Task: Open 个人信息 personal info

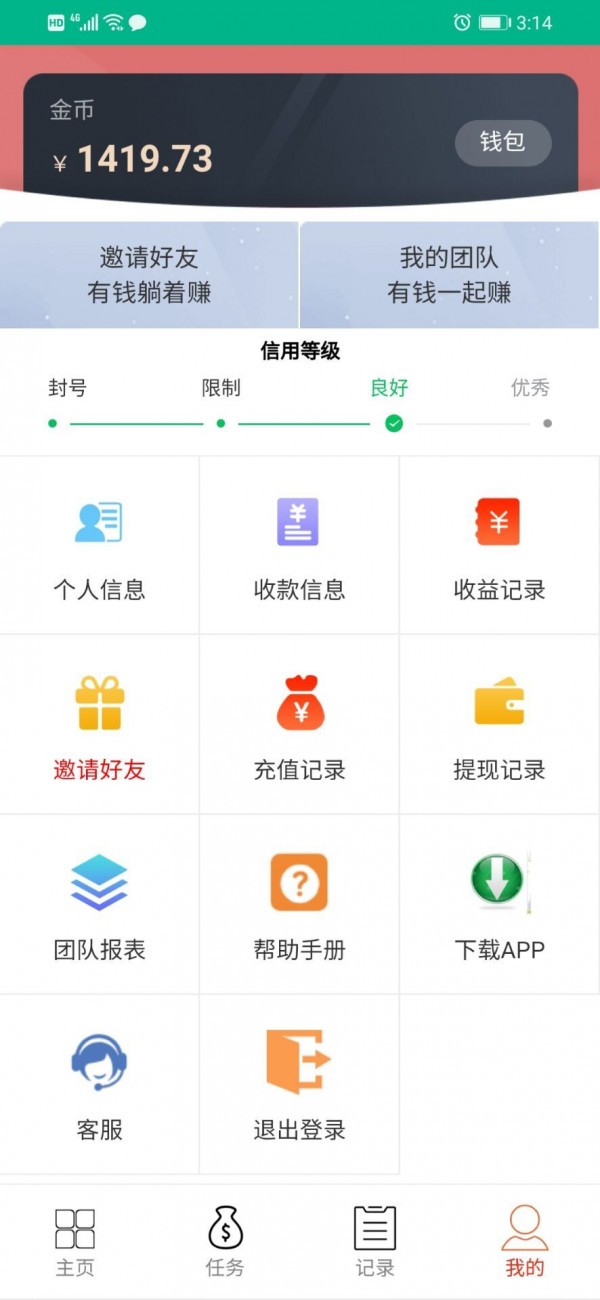Action: [99, 545]
